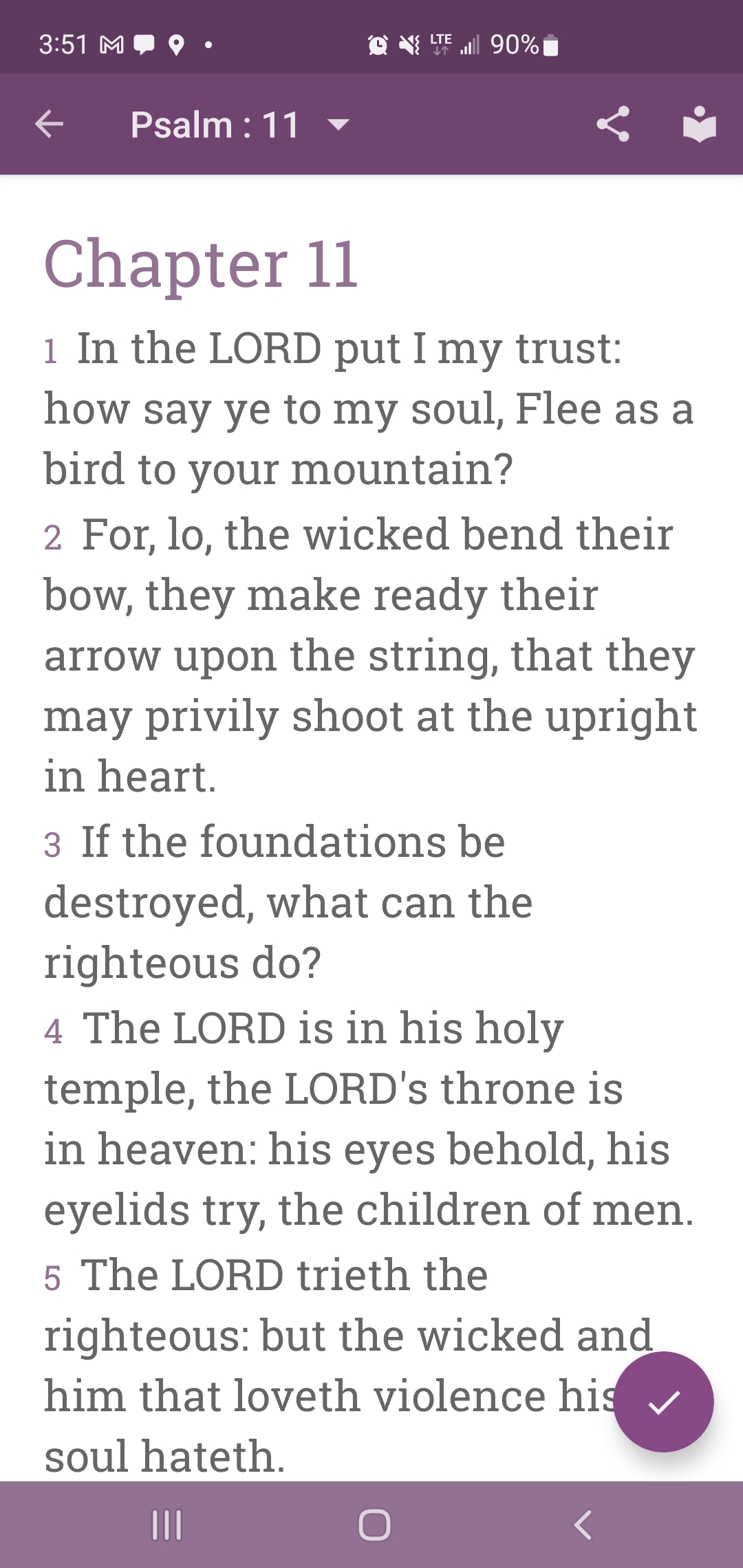Go back using the app bar arrow
The height and width of the screenshot is (1568, 743).
click(x=49, y=124)
